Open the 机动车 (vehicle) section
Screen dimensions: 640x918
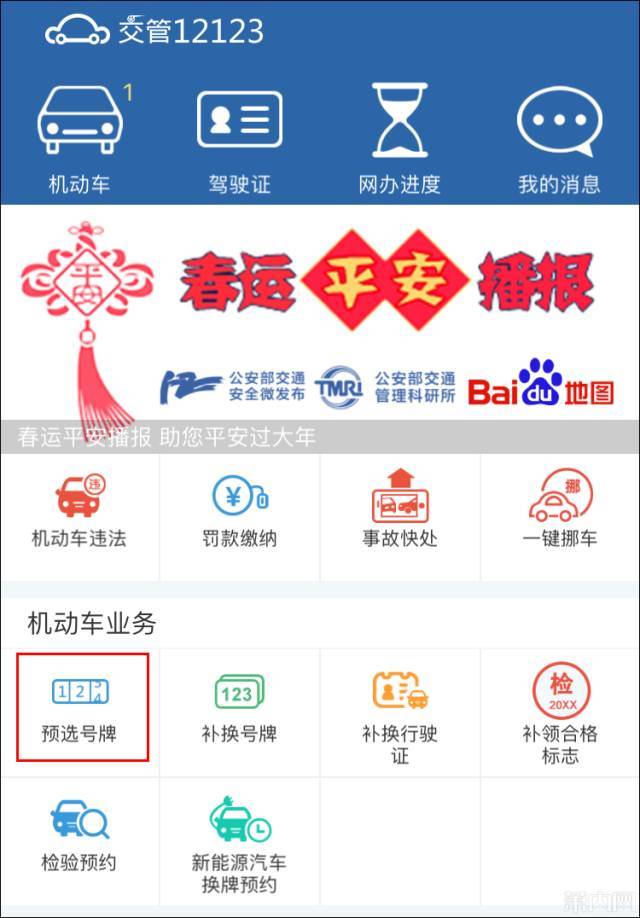coord(80,140)
